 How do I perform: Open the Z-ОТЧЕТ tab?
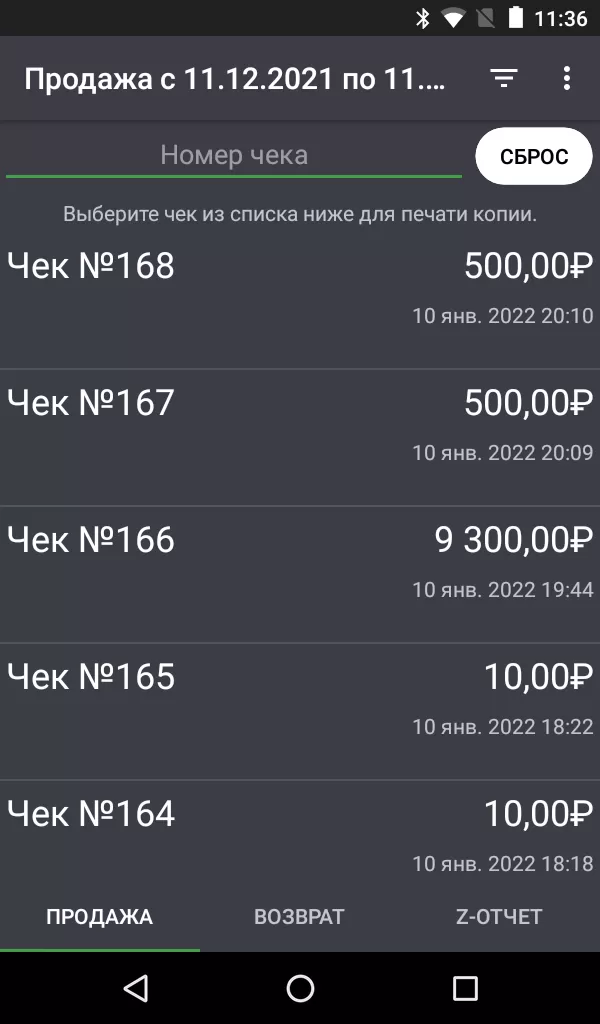[x=499, y=917]
